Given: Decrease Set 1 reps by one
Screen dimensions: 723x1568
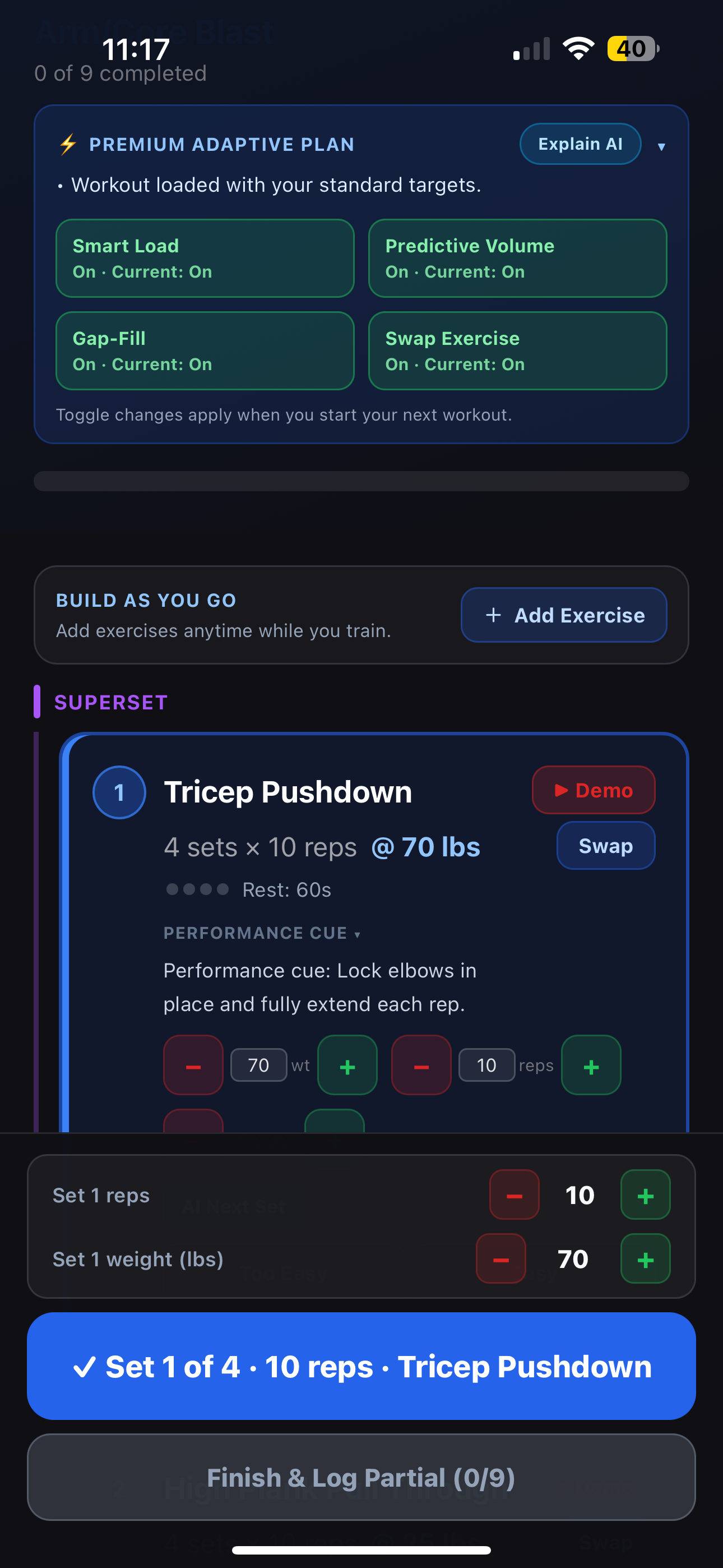Looking at the screenshot, I should (515, 1195).
